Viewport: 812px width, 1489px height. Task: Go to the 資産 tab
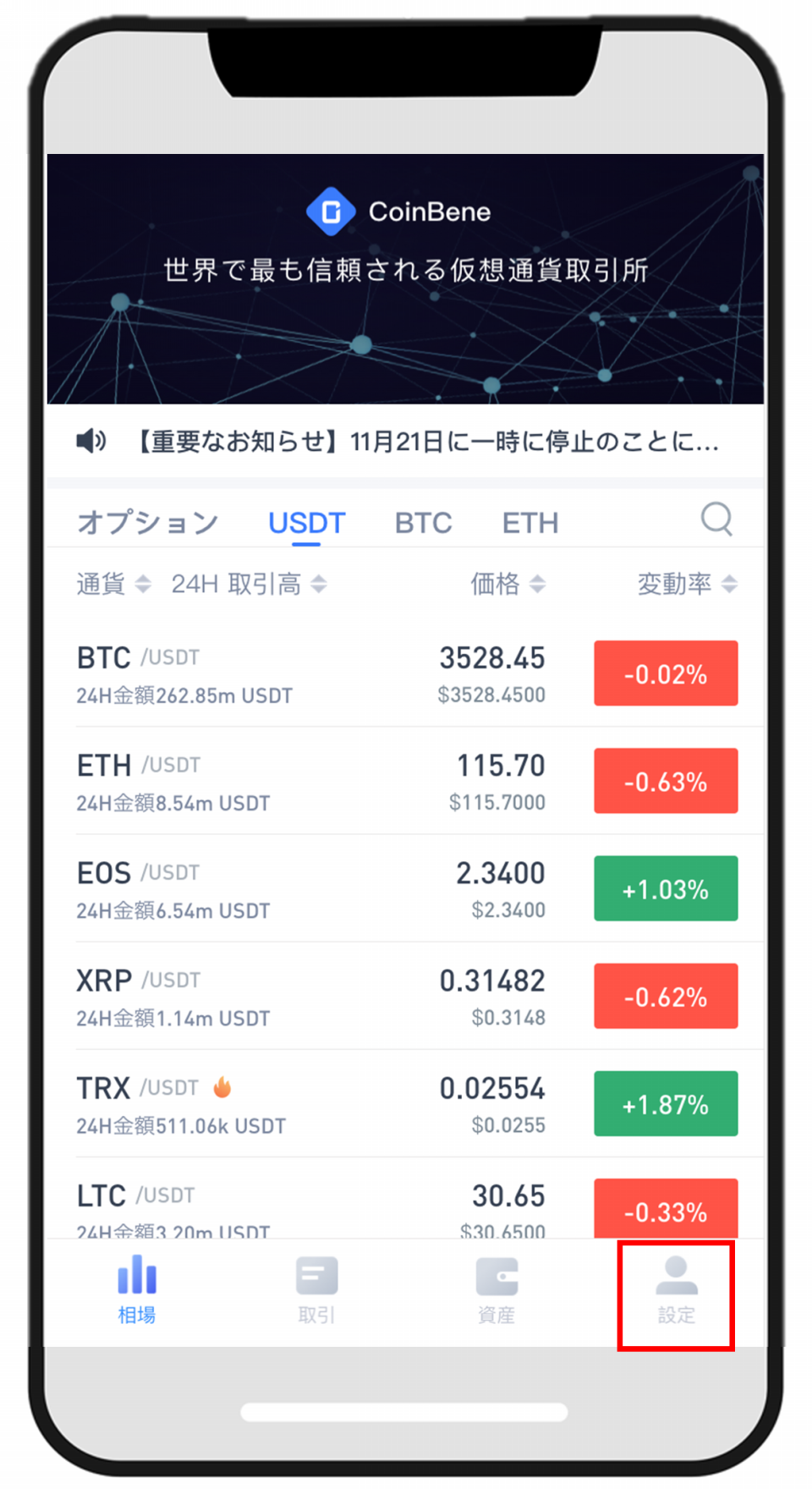[x=497, y=1290]
